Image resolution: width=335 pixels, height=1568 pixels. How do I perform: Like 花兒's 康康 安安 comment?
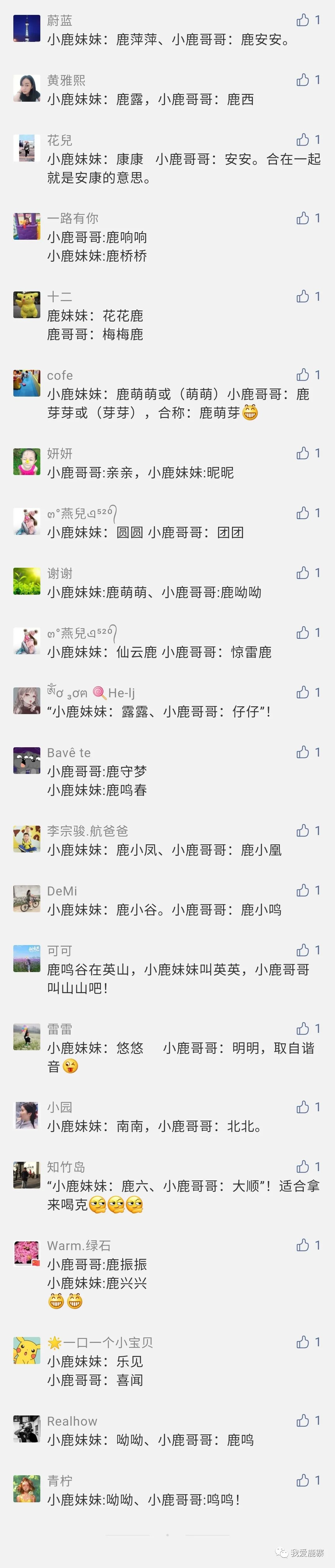(303, 140)
